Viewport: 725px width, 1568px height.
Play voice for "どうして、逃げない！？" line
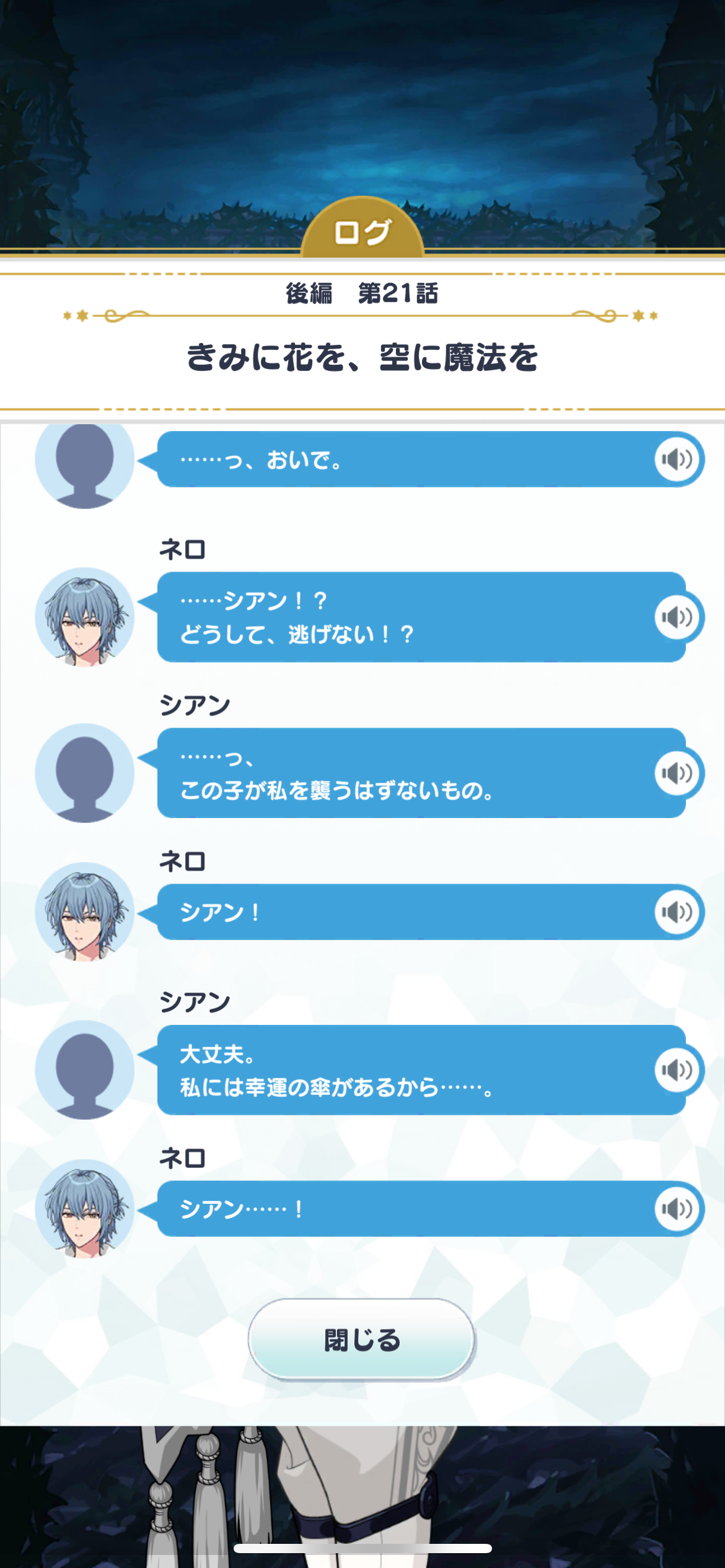click(677, 617)
